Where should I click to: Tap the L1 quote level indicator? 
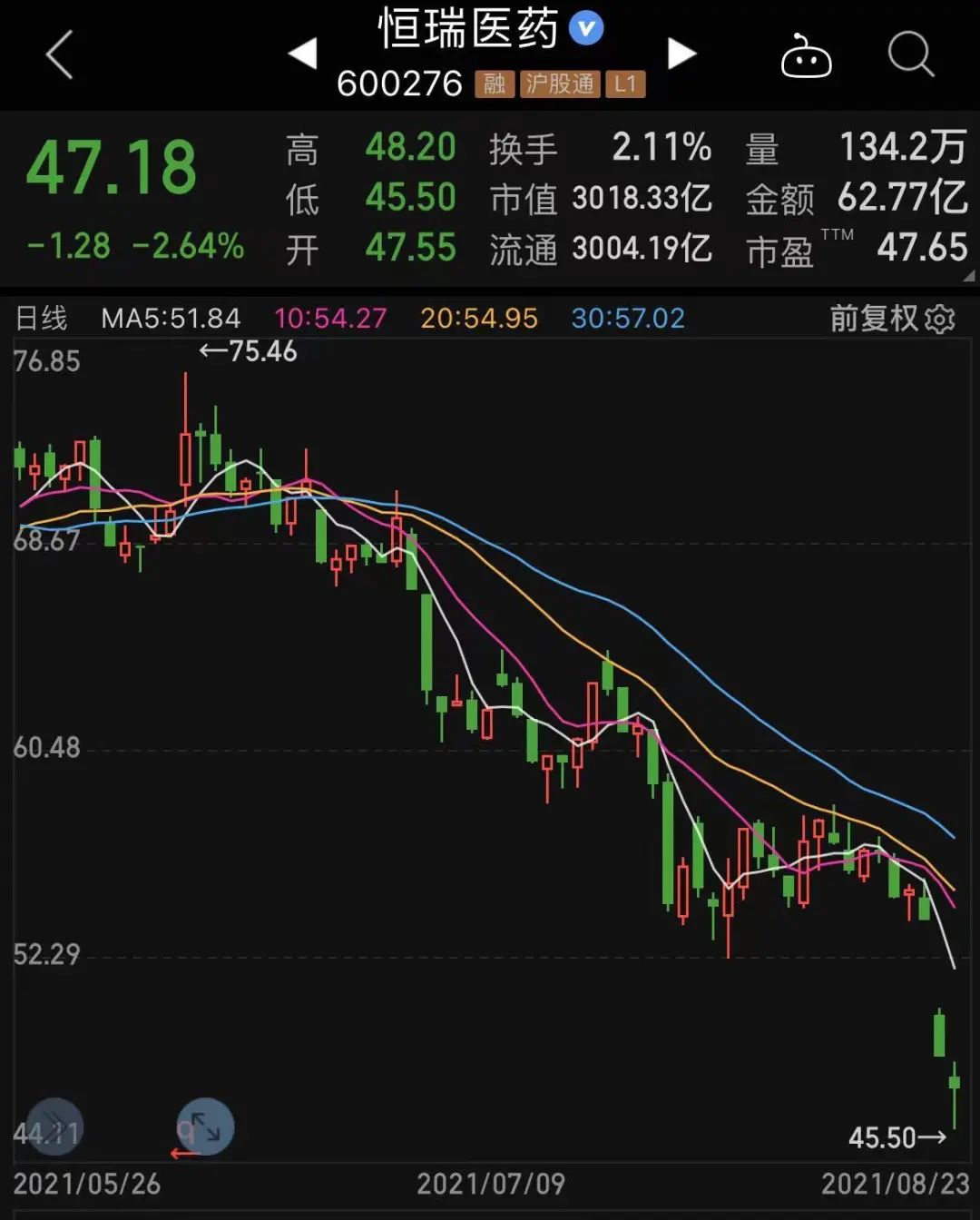(x=628, y=84)
